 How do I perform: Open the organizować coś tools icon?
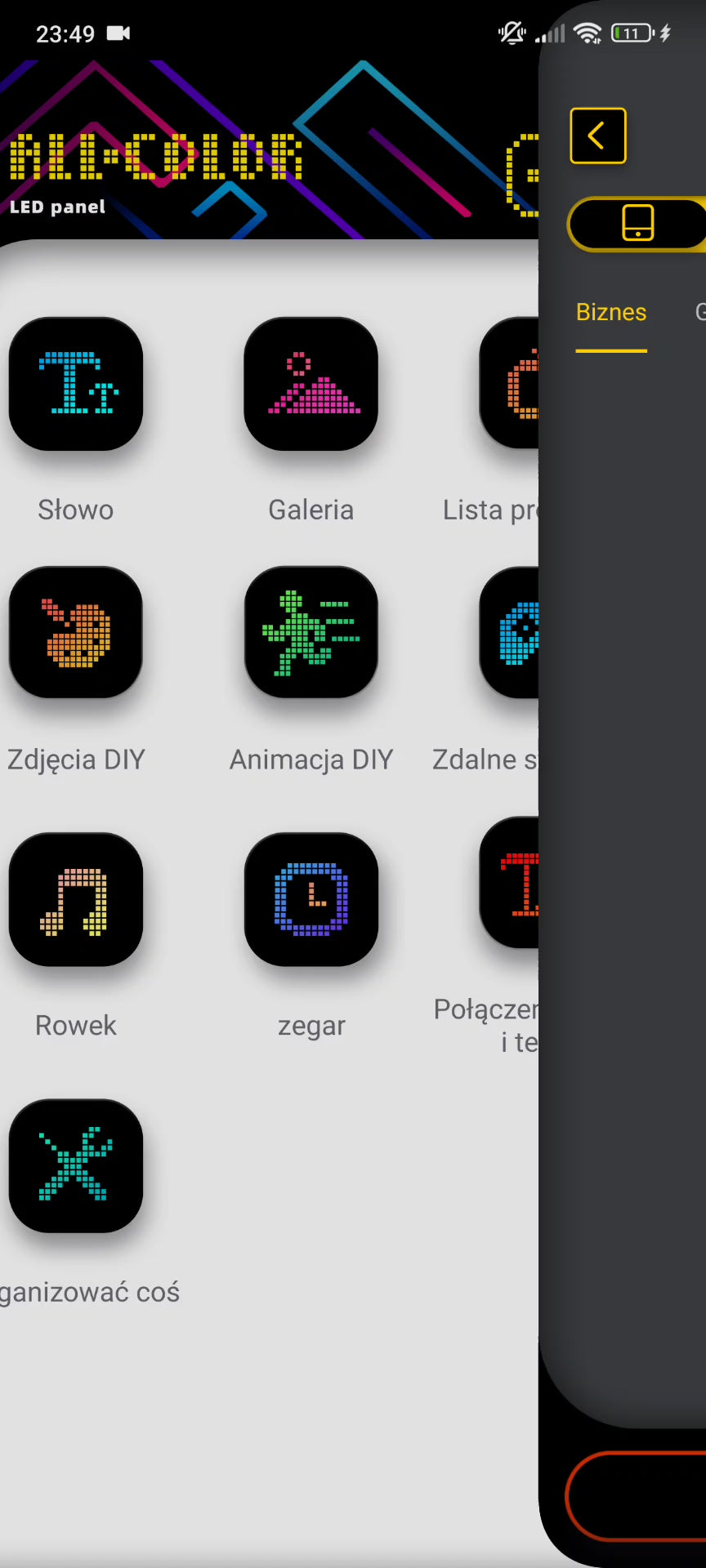pos(76,1165)
